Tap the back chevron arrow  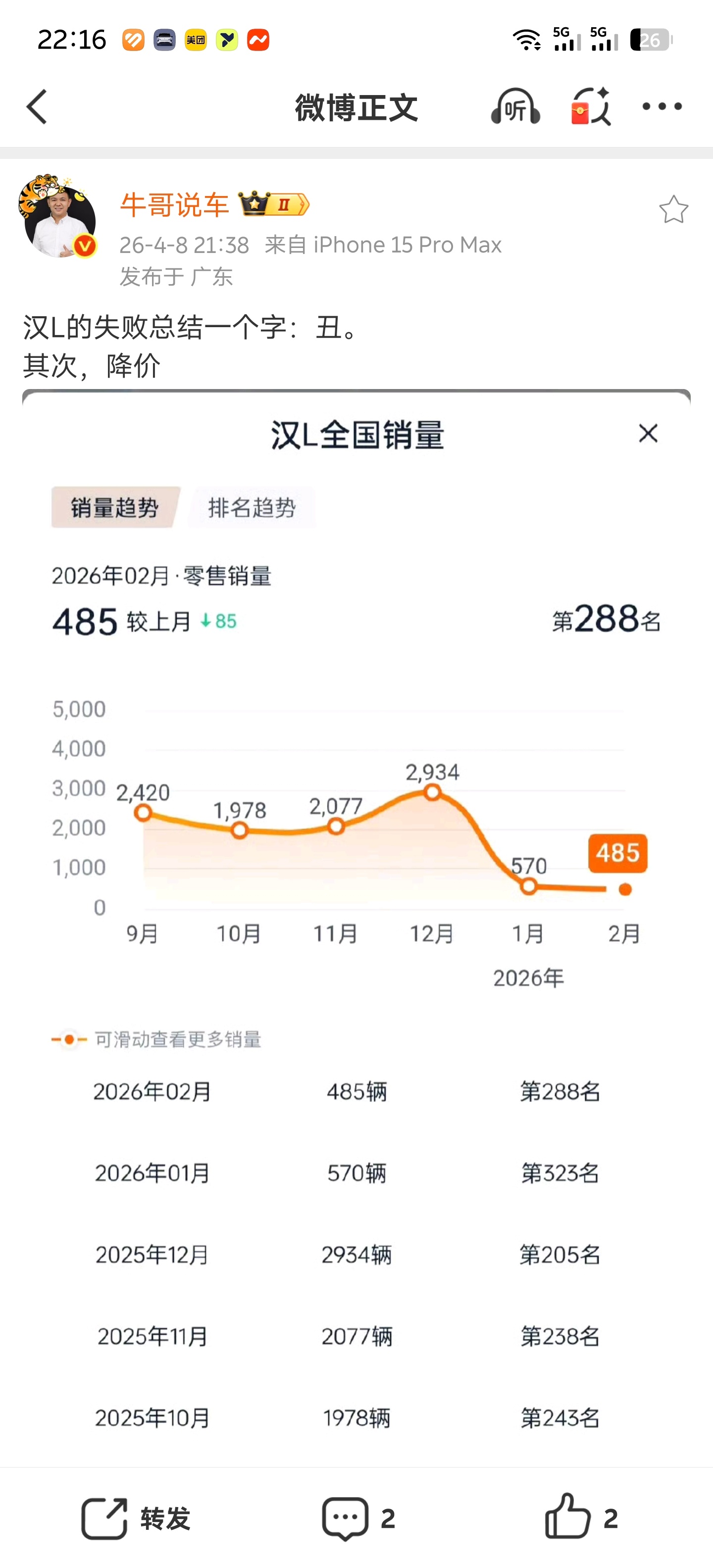37,107
